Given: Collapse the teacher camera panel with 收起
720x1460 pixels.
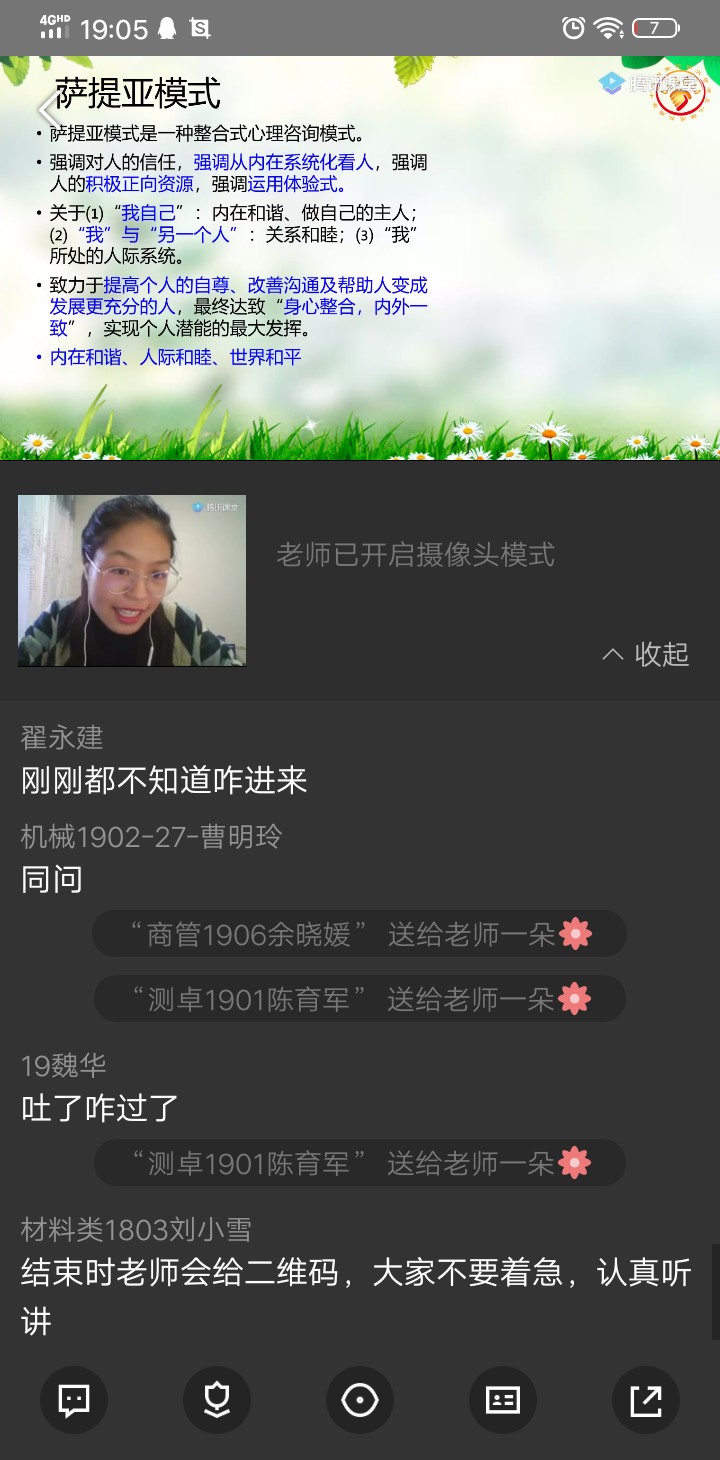Looking at the screenshot, I should 646,654.
